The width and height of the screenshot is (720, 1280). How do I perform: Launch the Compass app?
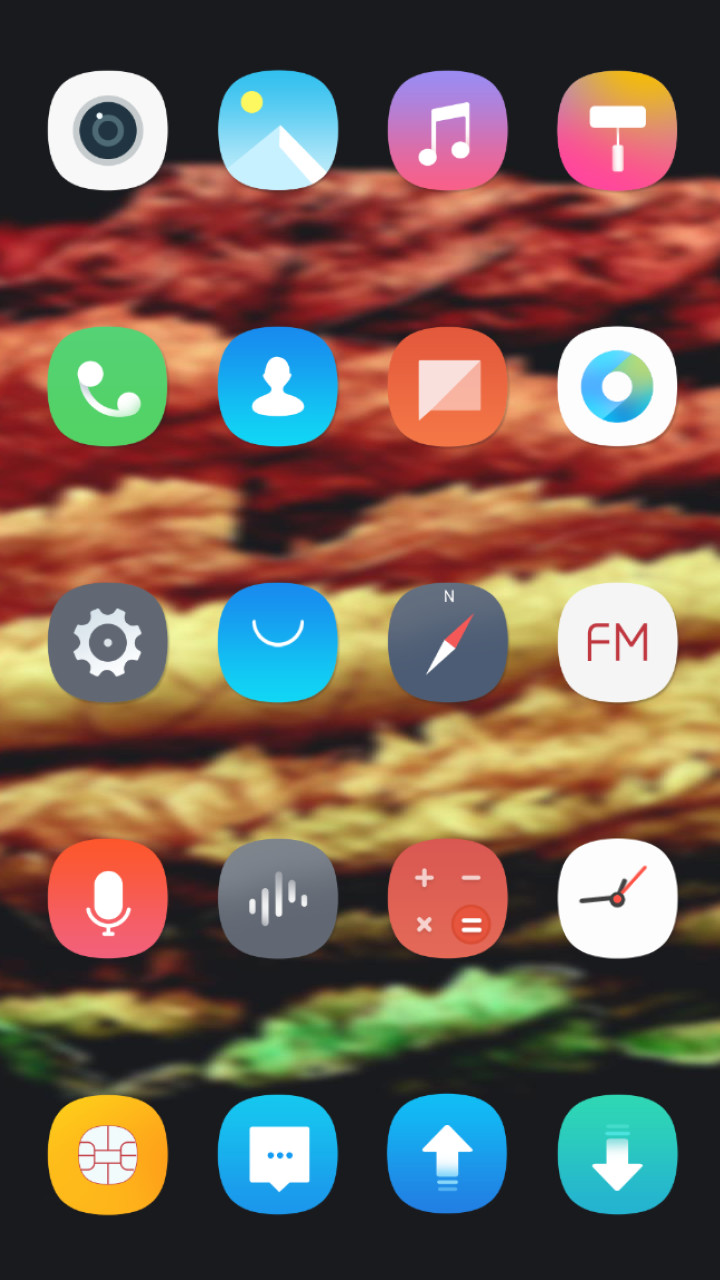click(448, 642)
